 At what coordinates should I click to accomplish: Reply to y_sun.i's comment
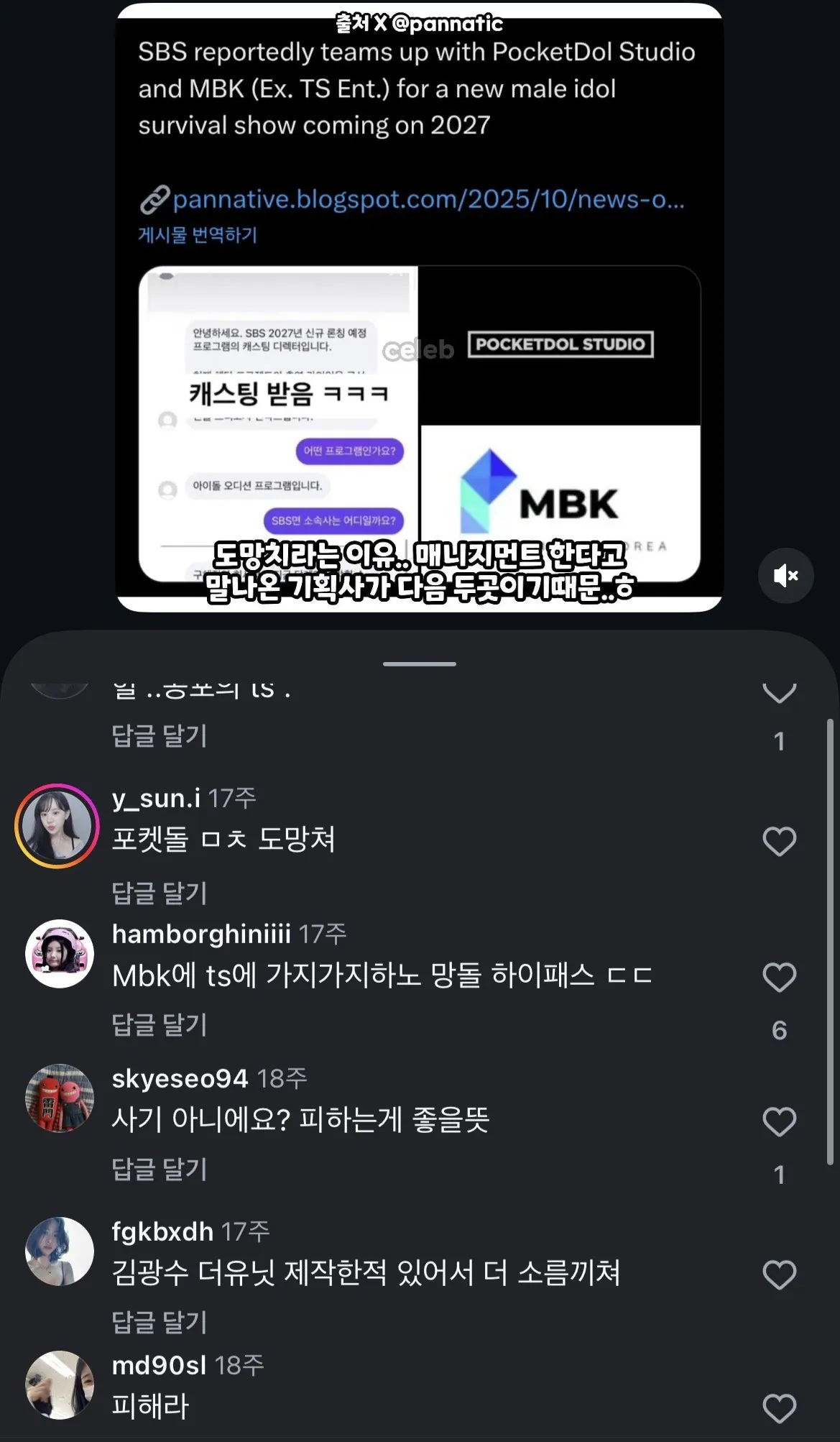(160, 893)
